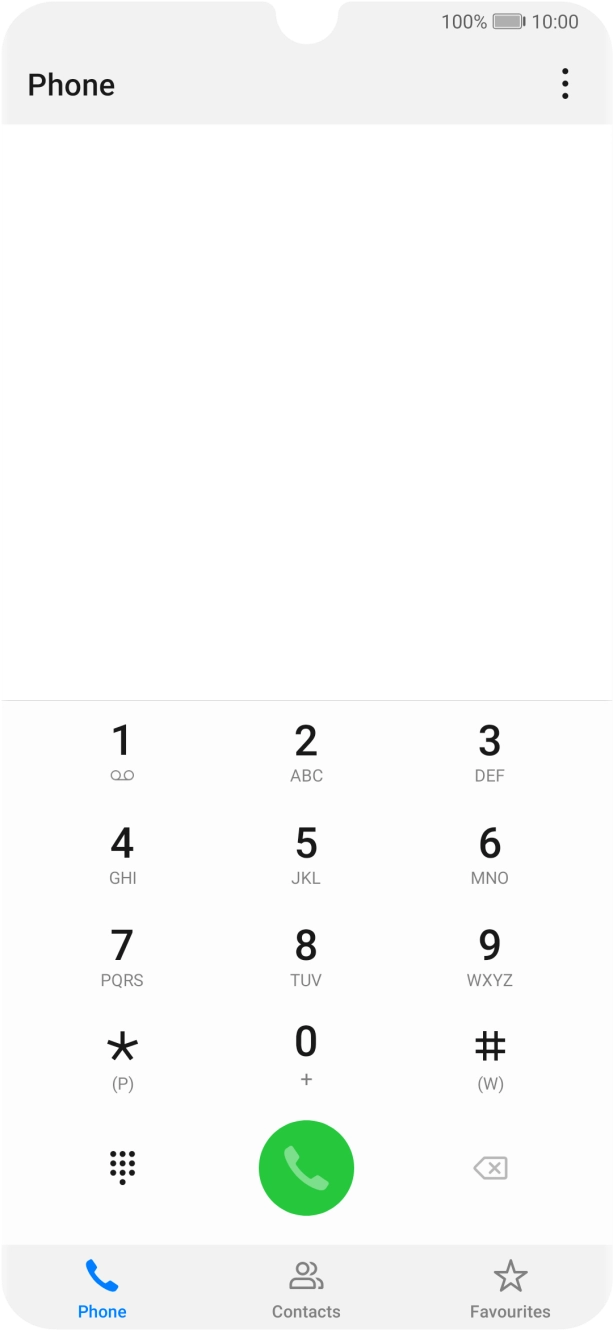This screenshot has width=613, height=1330.
Task: Tap the 6 MNO key
Action: click(490, 855)
